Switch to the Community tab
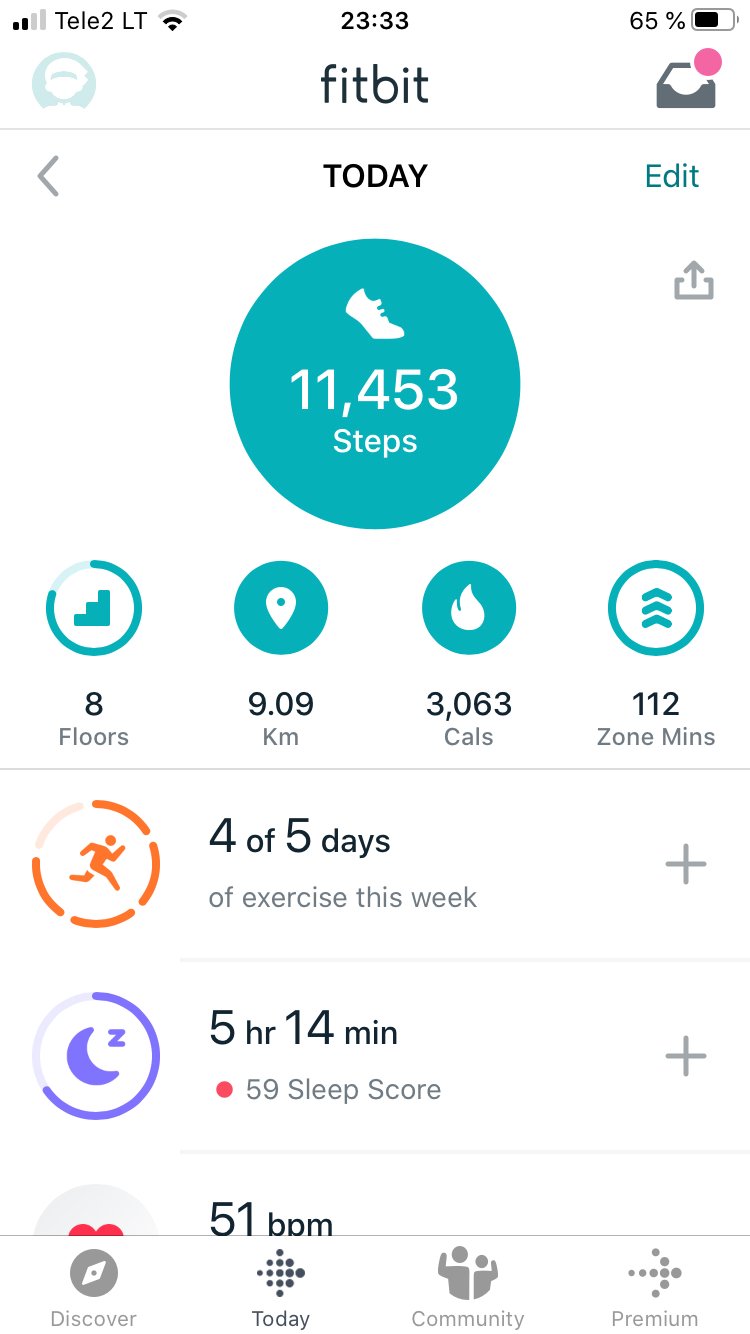The width and height of the screenshot is (750, 1334). click(x=468, y=1288)
